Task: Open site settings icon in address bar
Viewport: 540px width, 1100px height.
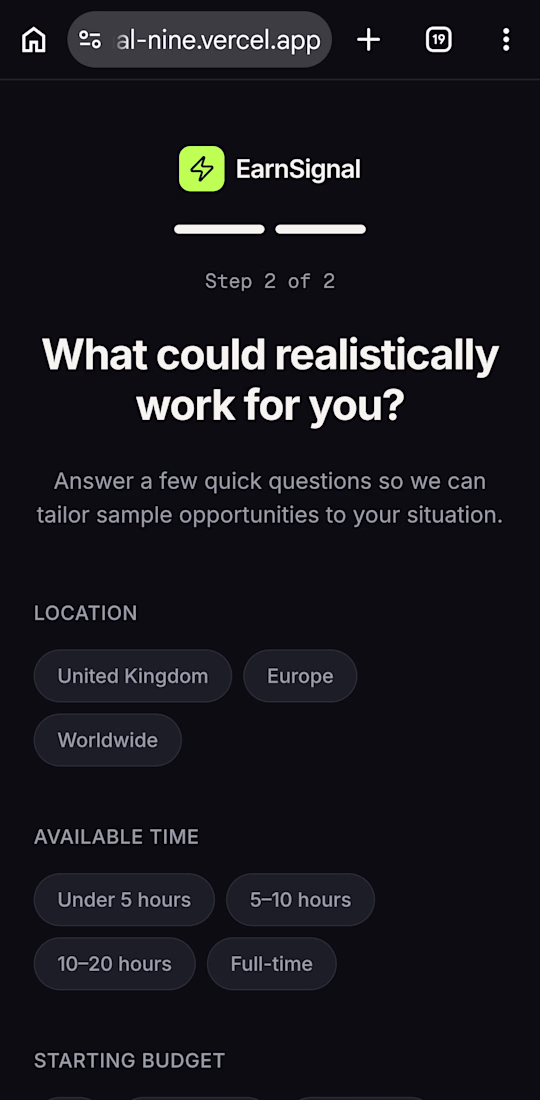Action: coord(90,40)
